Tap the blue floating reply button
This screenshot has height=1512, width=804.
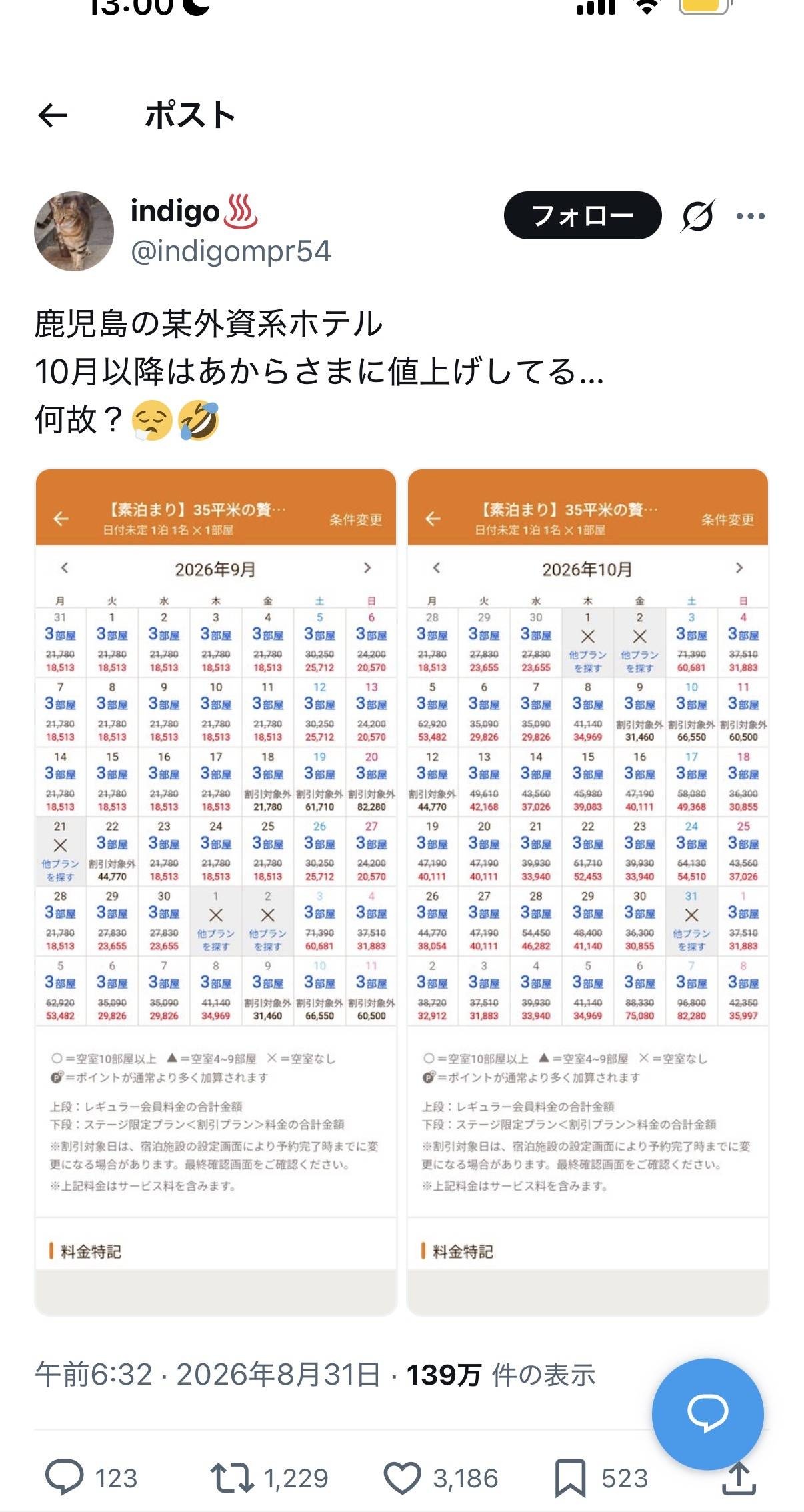point(707,1414)
